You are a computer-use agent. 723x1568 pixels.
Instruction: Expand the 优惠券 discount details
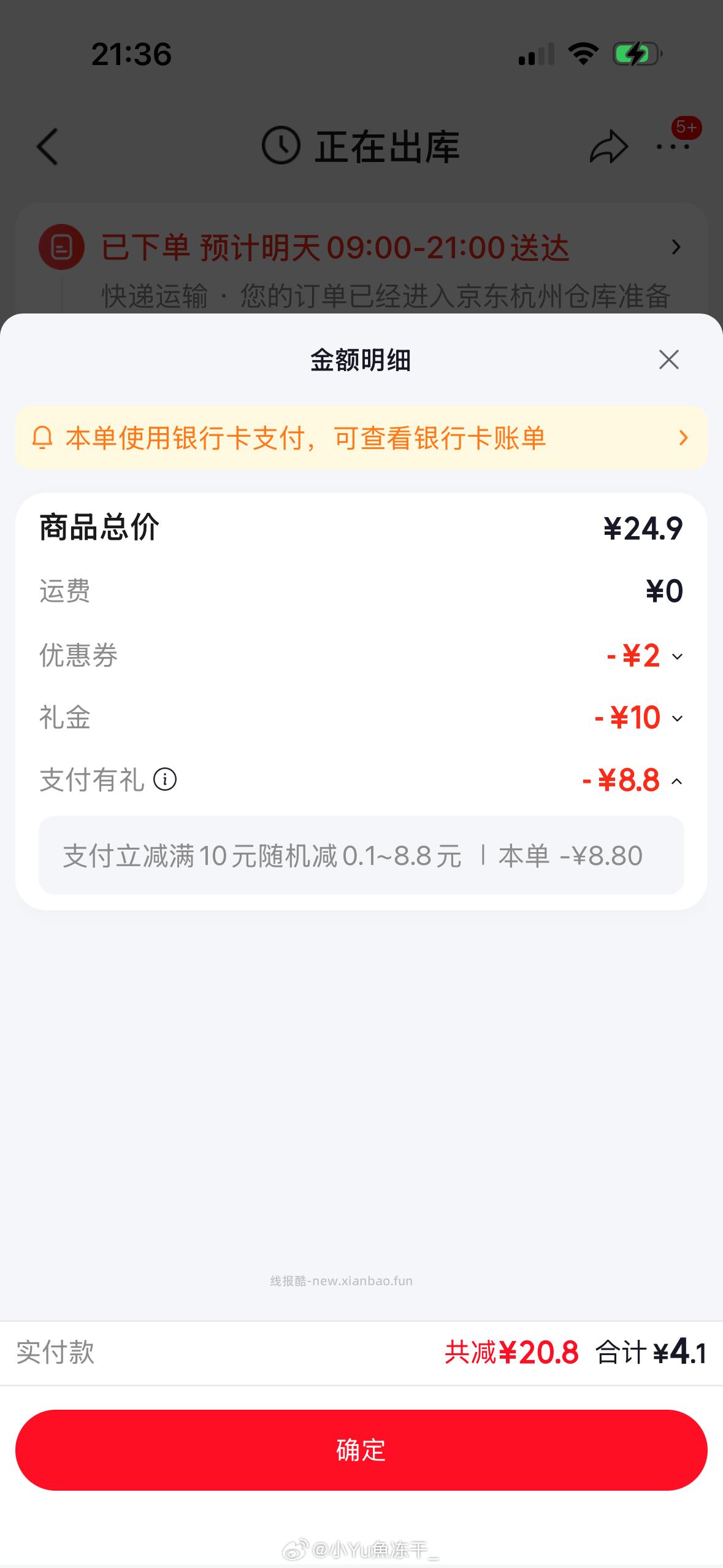pos(678,657)
